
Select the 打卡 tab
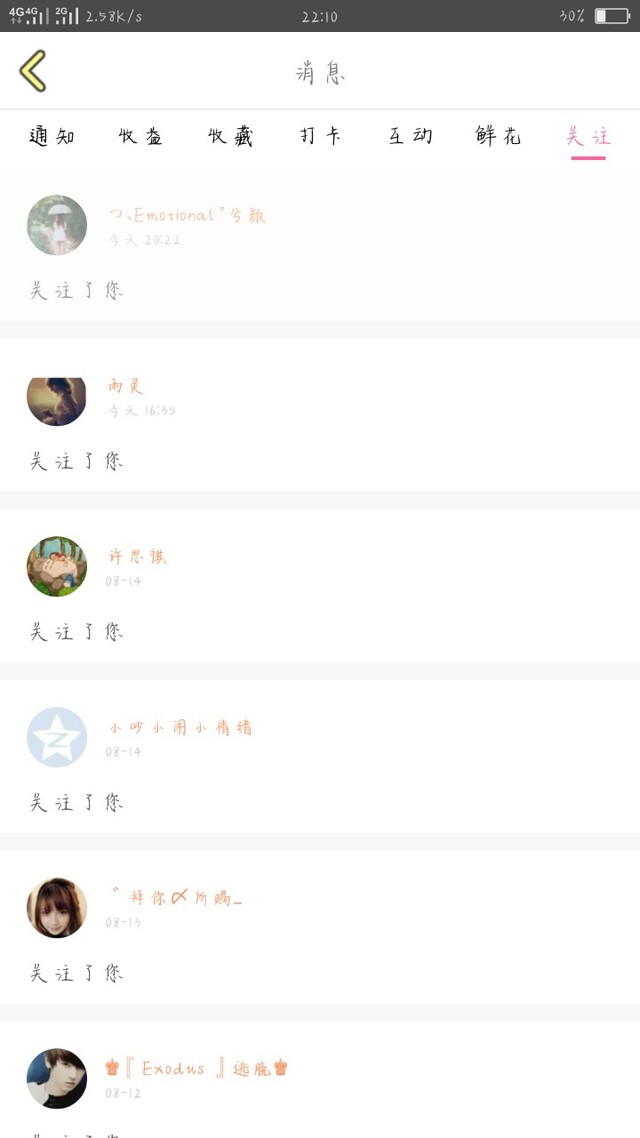click(x=321, y=137)
